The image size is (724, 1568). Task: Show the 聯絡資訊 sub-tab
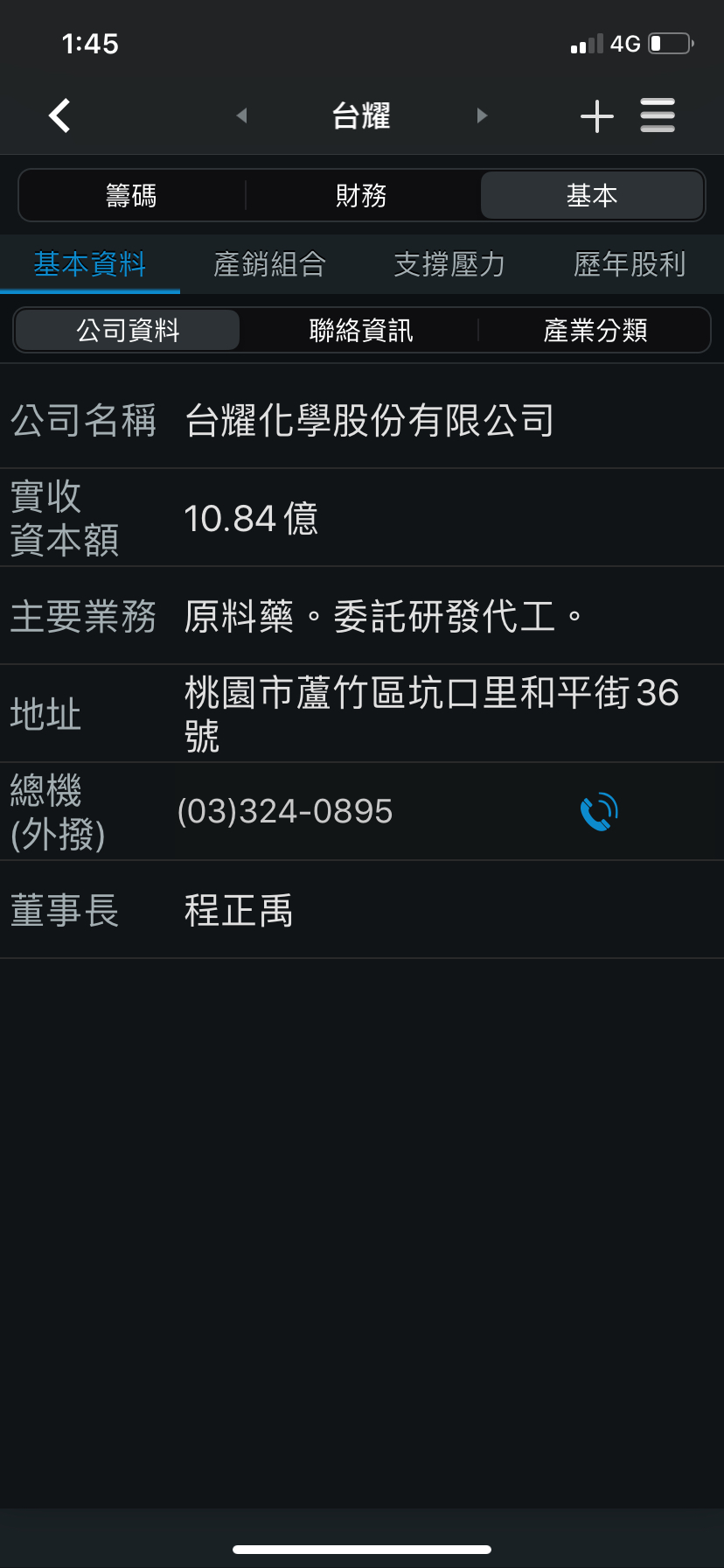pos(361,330)
